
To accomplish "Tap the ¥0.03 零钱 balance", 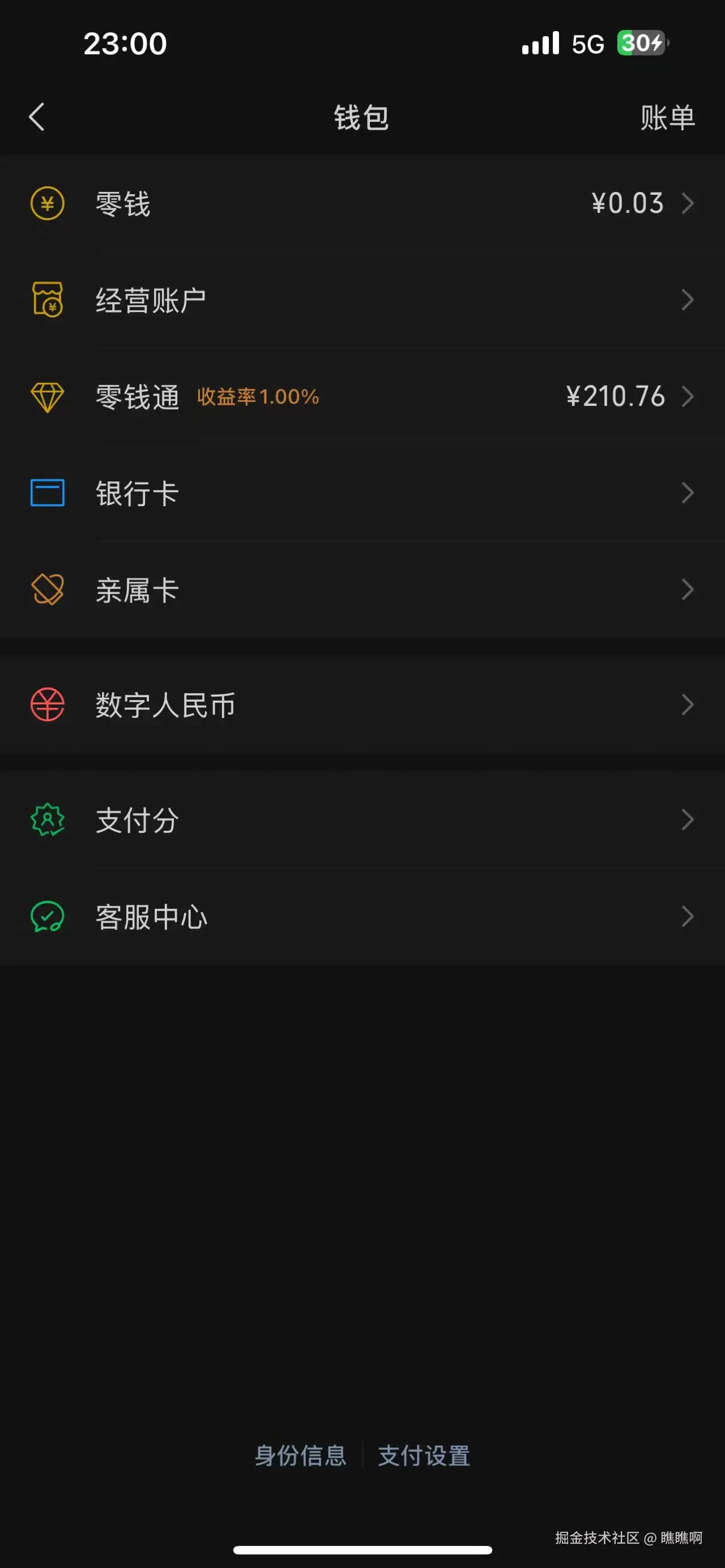I will pos(627,203).
